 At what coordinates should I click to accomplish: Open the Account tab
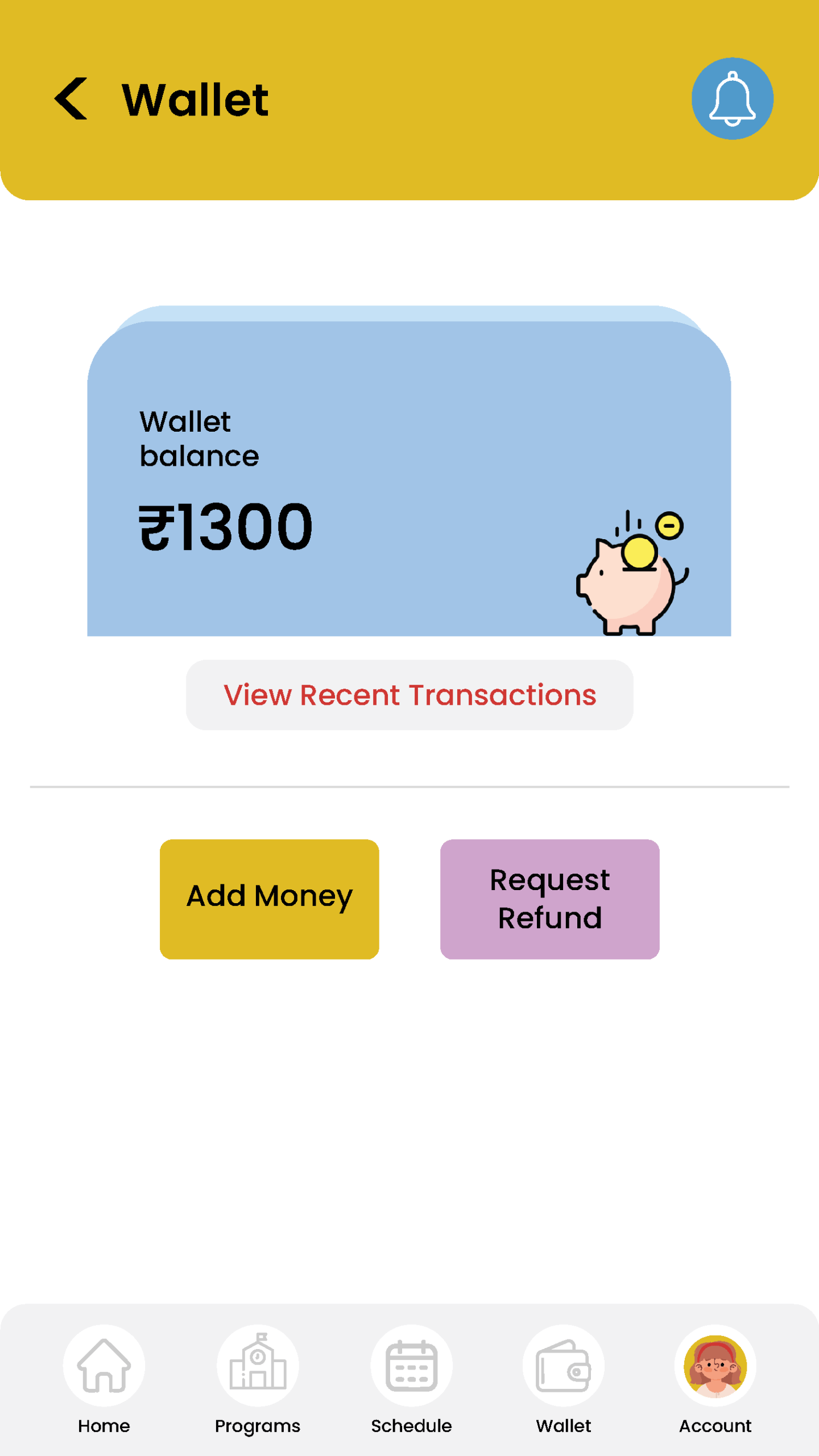pyautogui.click(x=715, y=1380)
